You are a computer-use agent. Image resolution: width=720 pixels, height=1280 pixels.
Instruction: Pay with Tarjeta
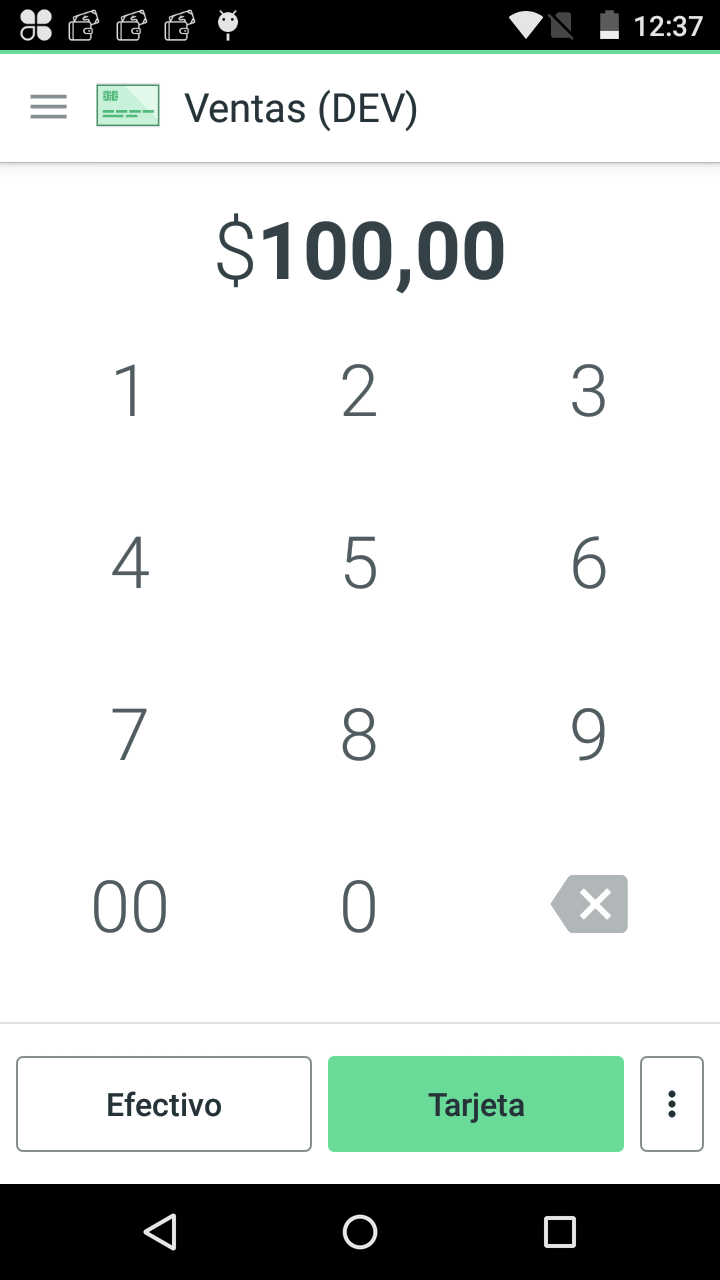click(x=476, y=1104)
